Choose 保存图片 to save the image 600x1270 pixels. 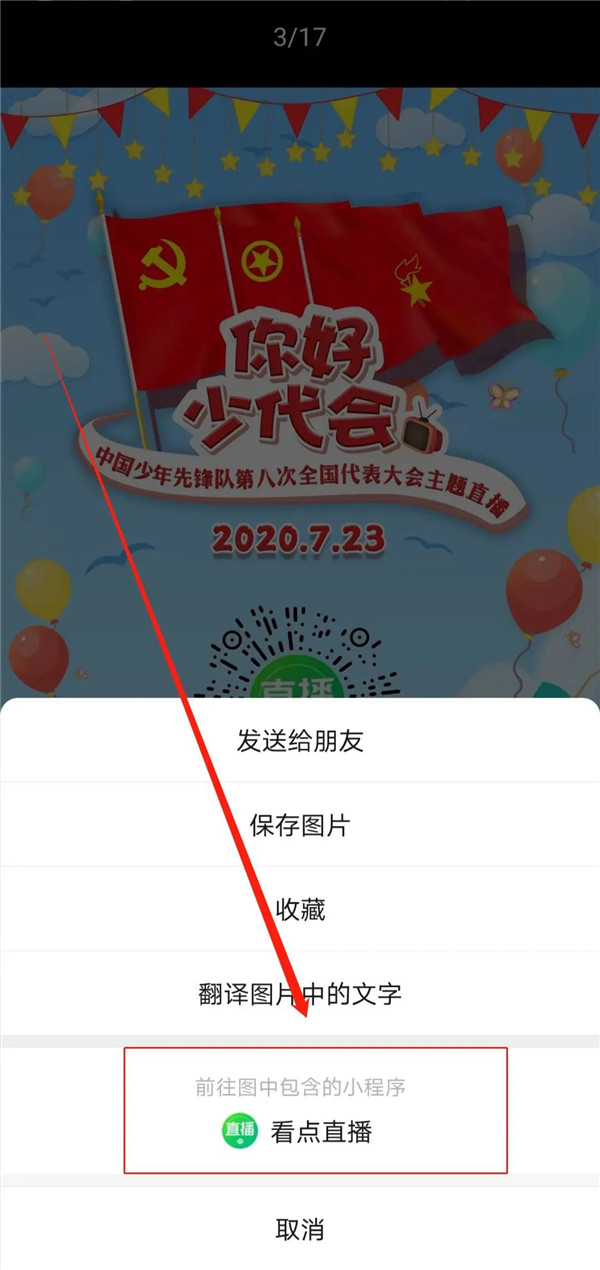click(300, 825)
